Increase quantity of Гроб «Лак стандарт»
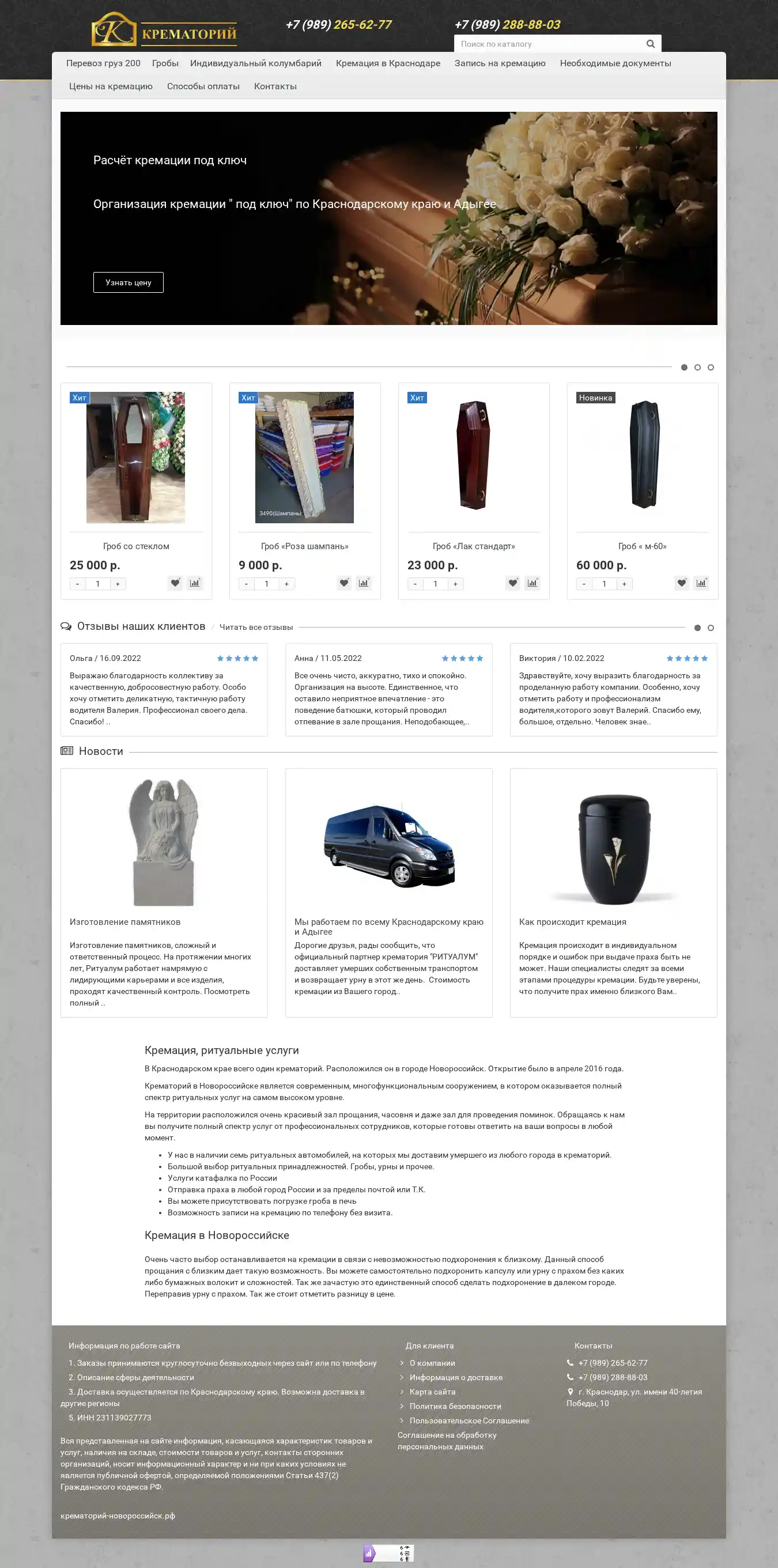This screenshot has height=1568, width=778. coord(455,584)
